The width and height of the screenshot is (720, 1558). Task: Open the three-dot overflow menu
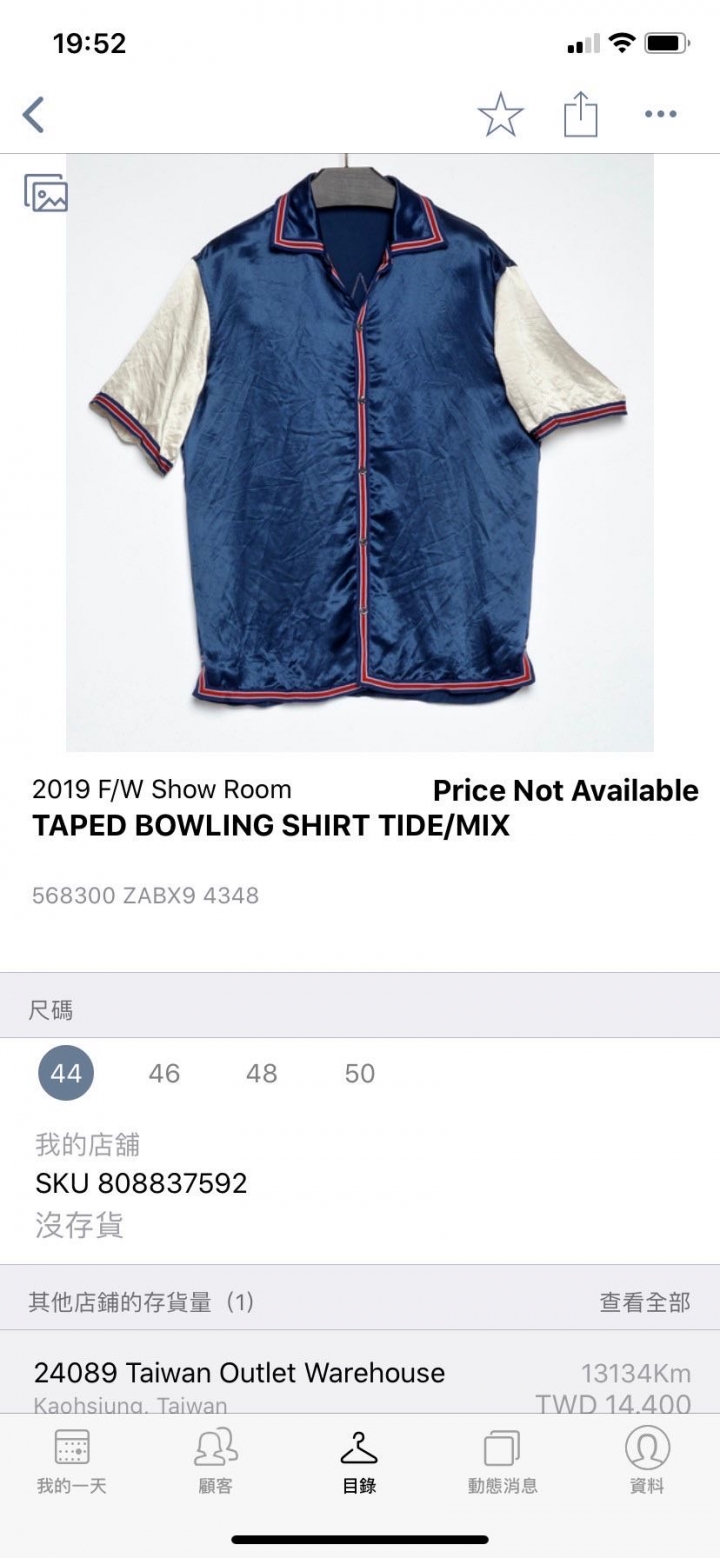[660, 115]
